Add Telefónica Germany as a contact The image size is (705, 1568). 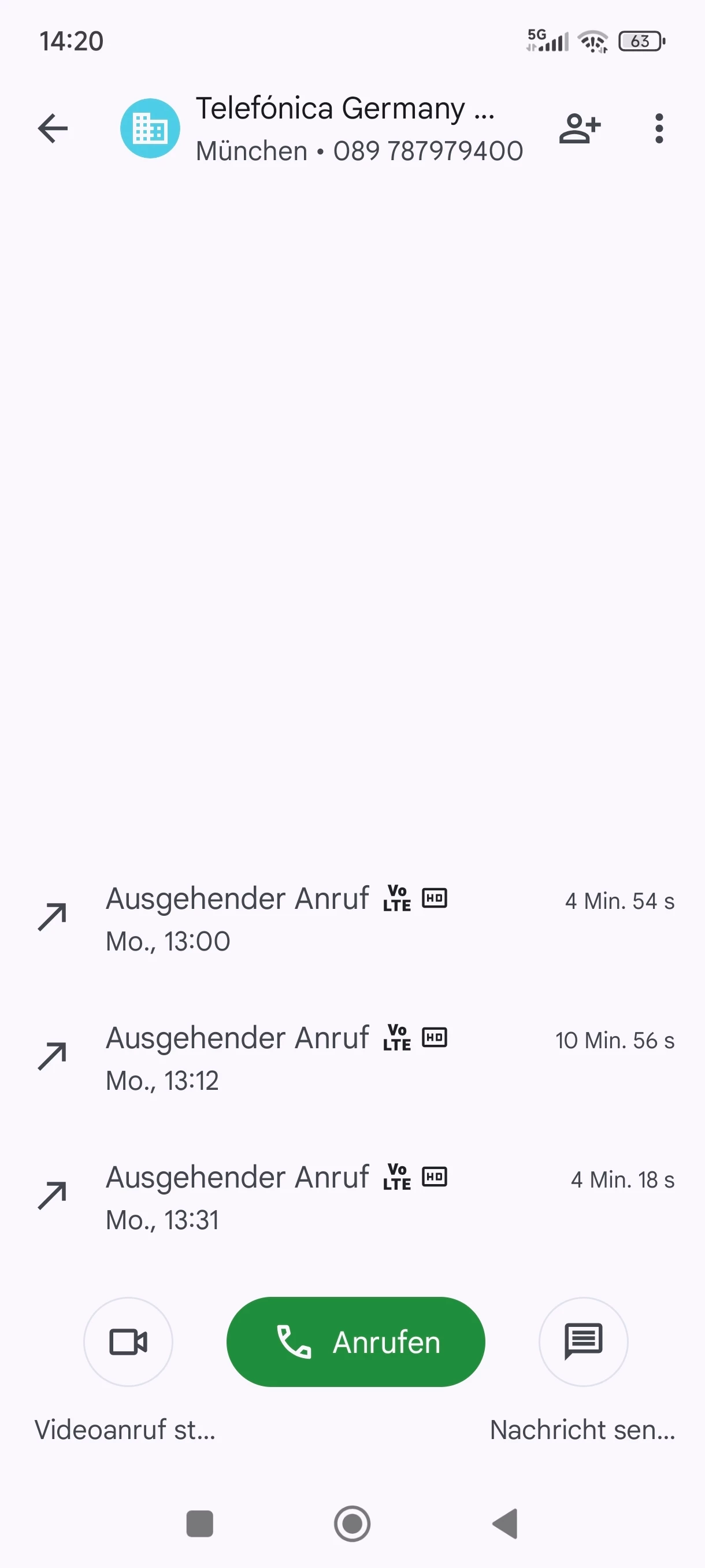tap(579, 128)
